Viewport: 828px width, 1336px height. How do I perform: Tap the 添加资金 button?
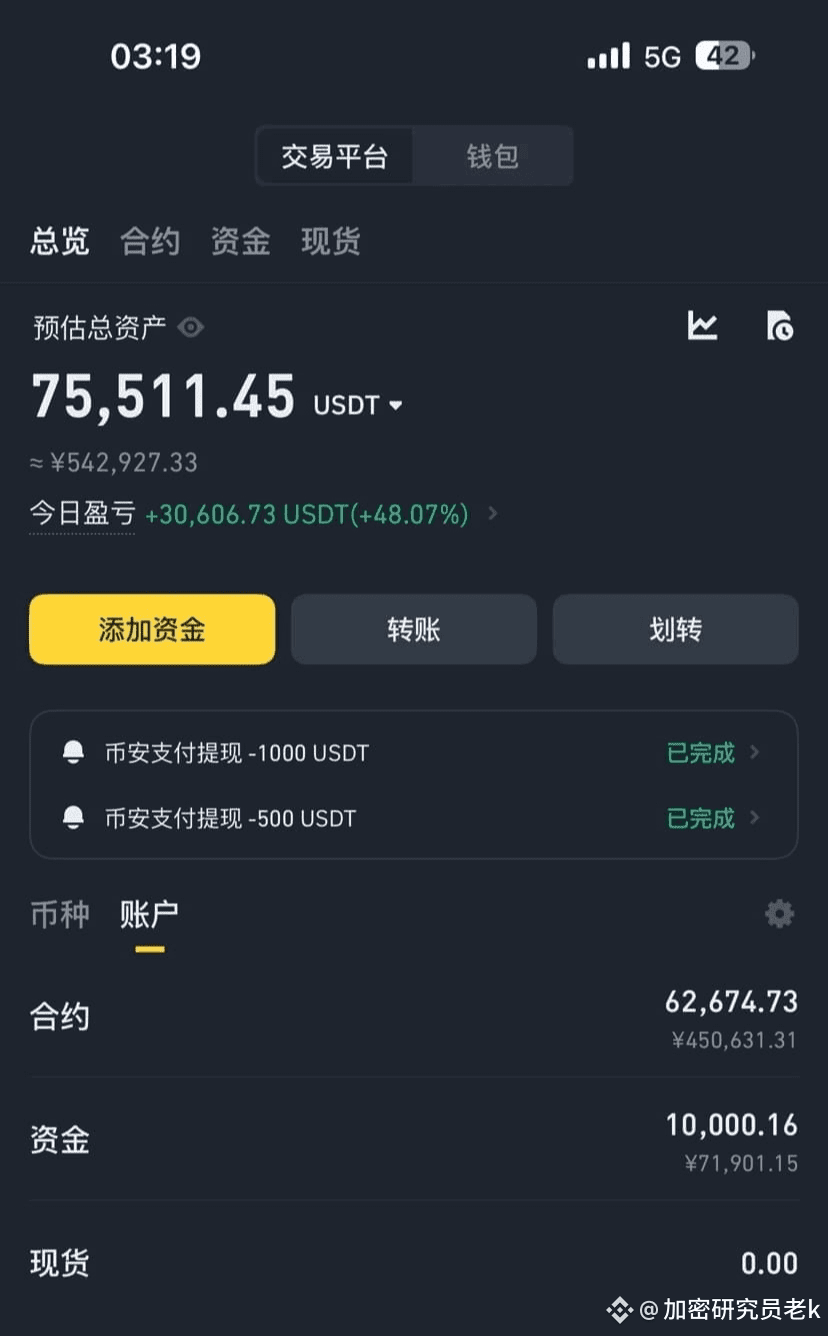[152, 629]
